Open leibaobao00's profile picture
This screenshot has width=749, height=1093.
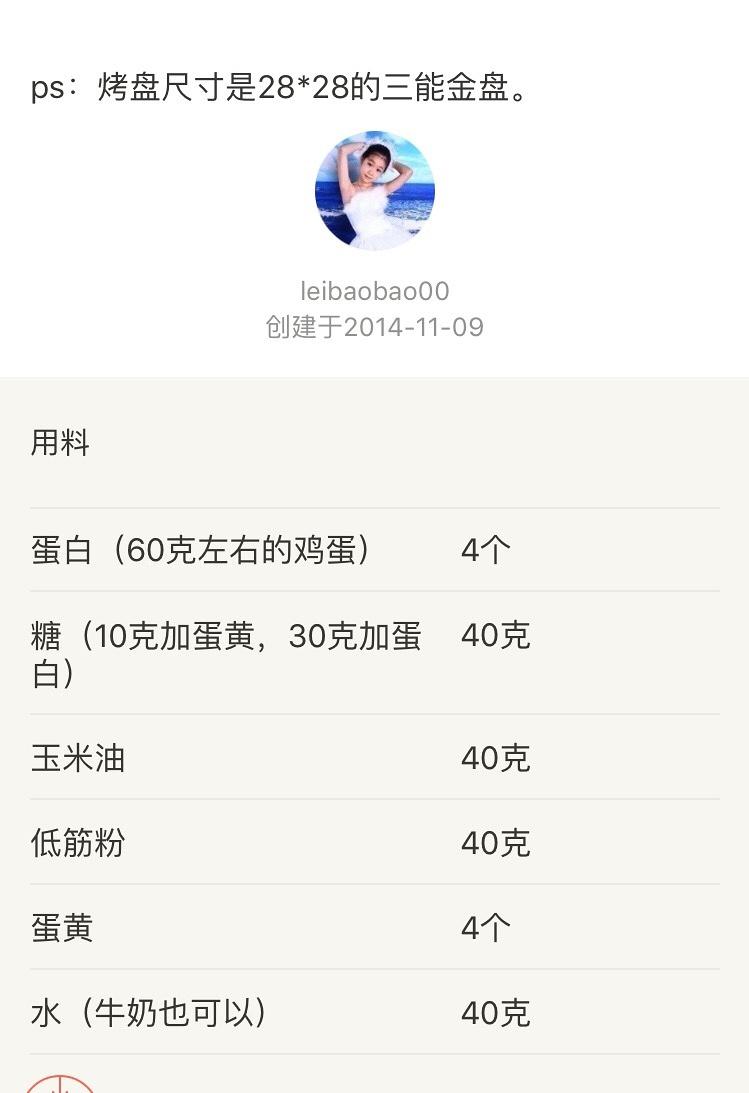pyautogui.click(x=375, y=190)
